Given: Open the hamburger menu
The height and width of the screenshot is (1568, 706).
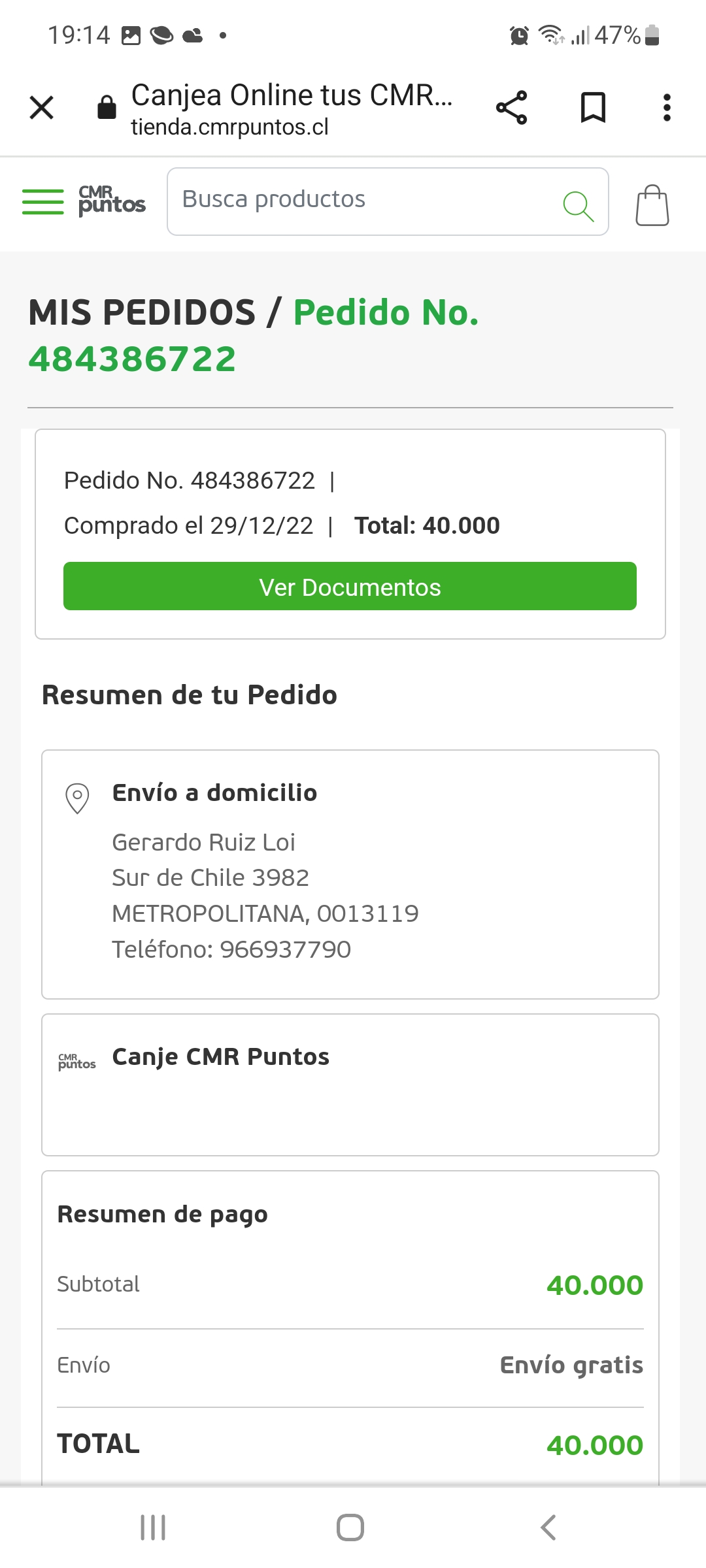Looking at the screenshot, I should click(x=43, y=202).
